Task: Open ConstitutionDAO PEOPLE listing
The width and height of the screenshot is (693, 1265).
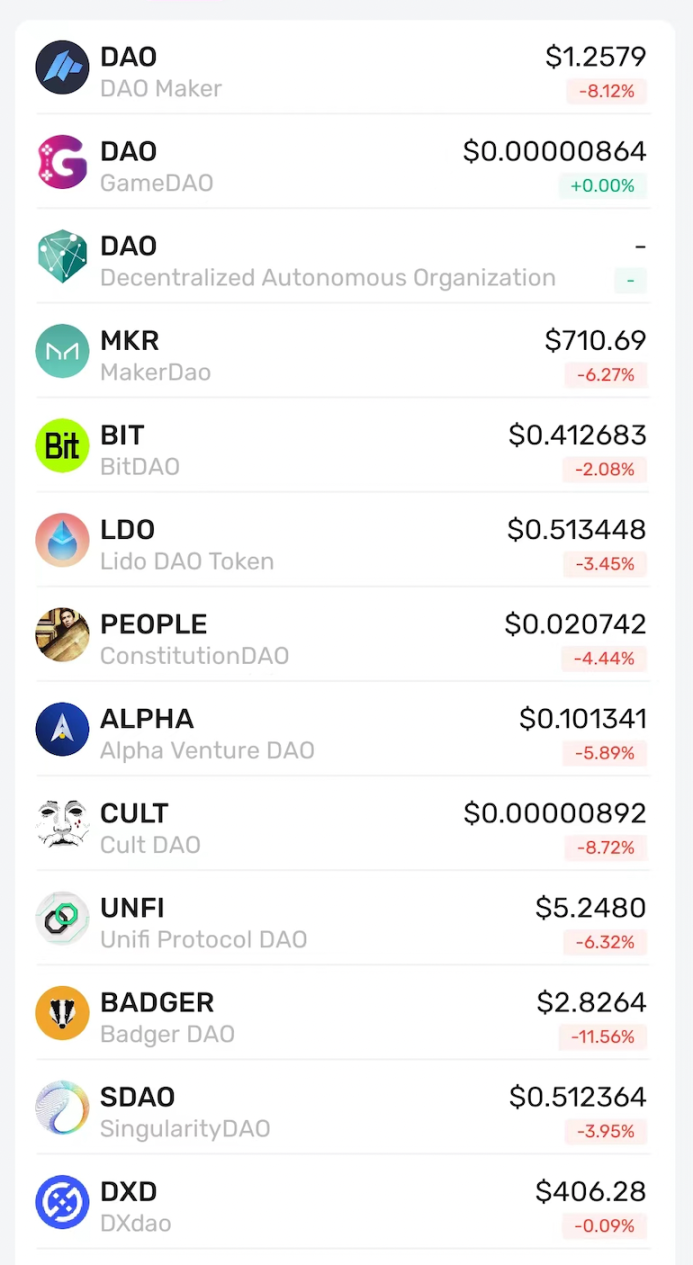Action: tap(340, 639)
